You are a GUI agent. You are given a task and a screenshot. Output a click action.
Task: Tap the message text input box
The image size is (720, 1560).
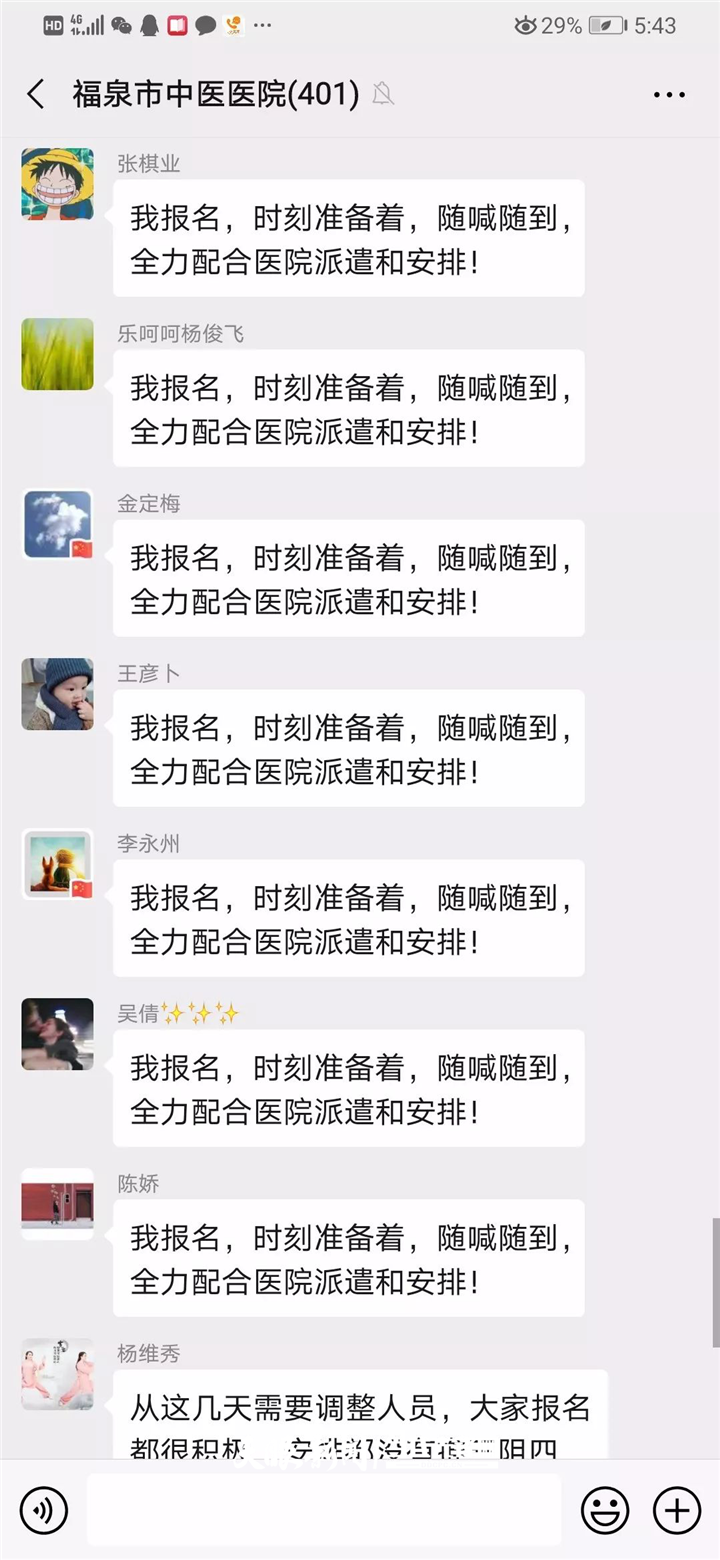(323, 1509)
